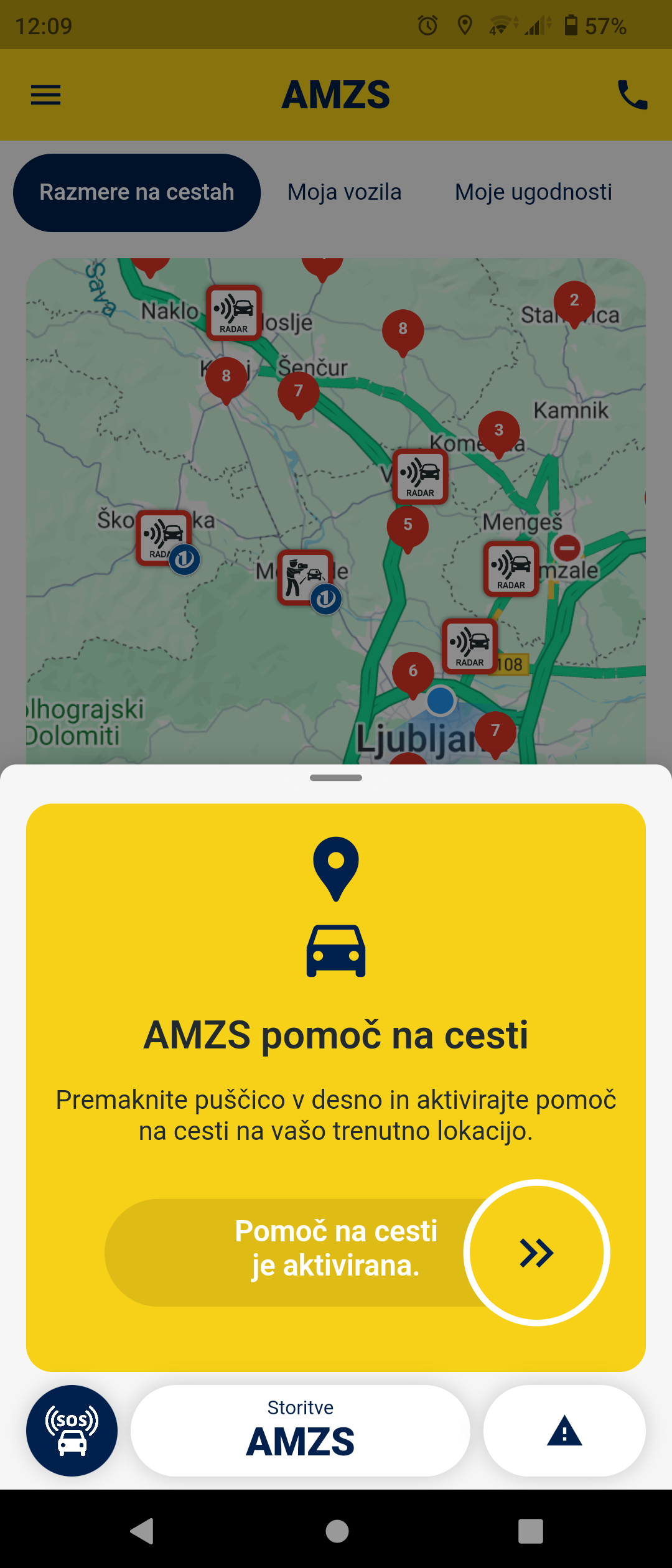Tap the double-arrow roadside assistance button
Screen dimensions: 672x1568
pos(536,1253)
